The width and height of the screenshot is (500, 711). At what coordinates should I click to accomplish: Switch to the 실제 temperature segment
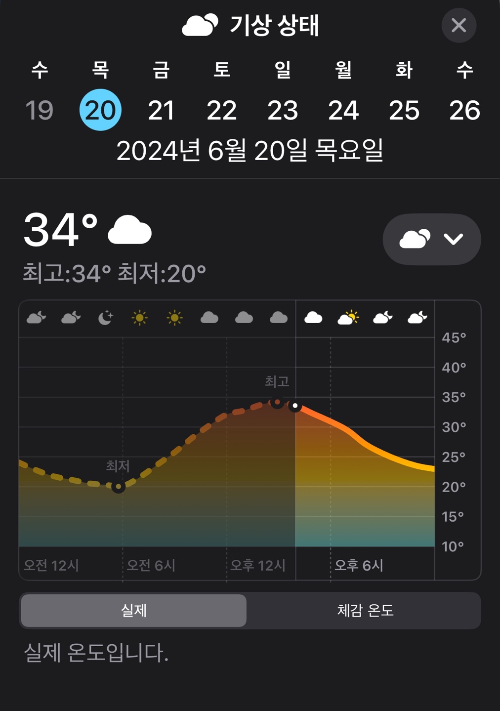134,610
